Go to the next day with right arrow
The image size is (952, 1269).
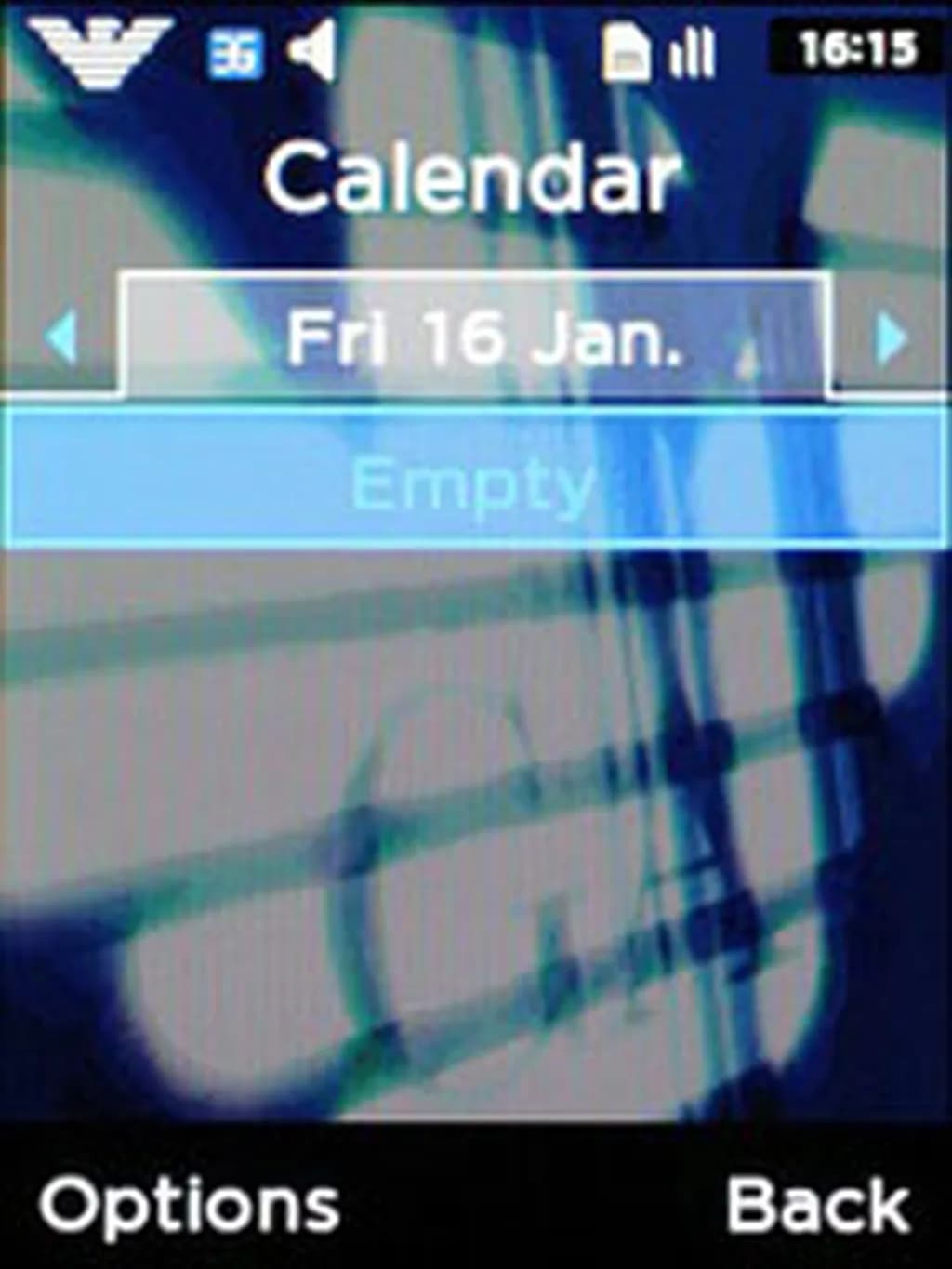891,338
